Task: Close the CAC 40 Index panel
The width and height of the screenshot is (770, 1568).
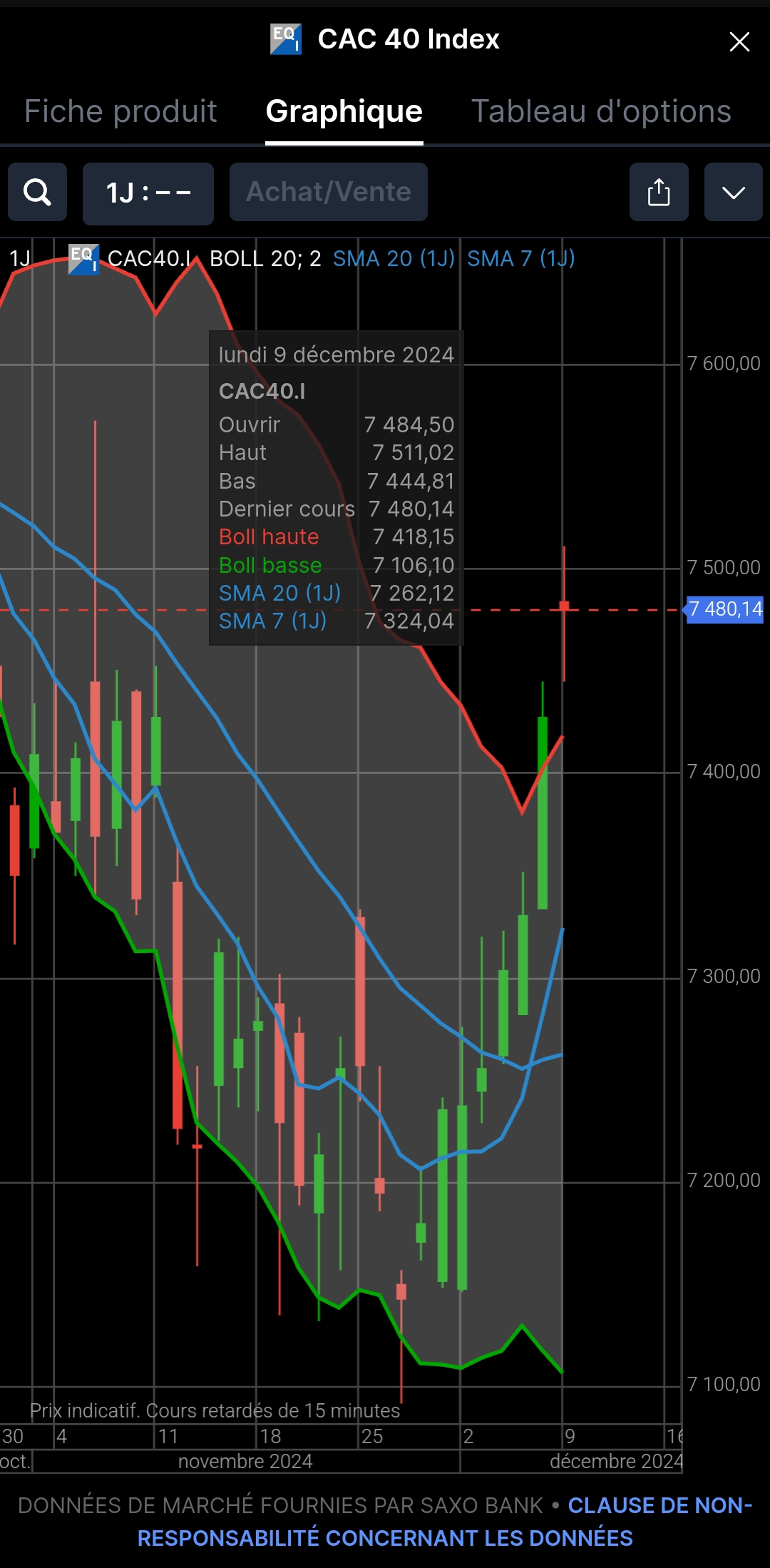Action: [739, 41]
